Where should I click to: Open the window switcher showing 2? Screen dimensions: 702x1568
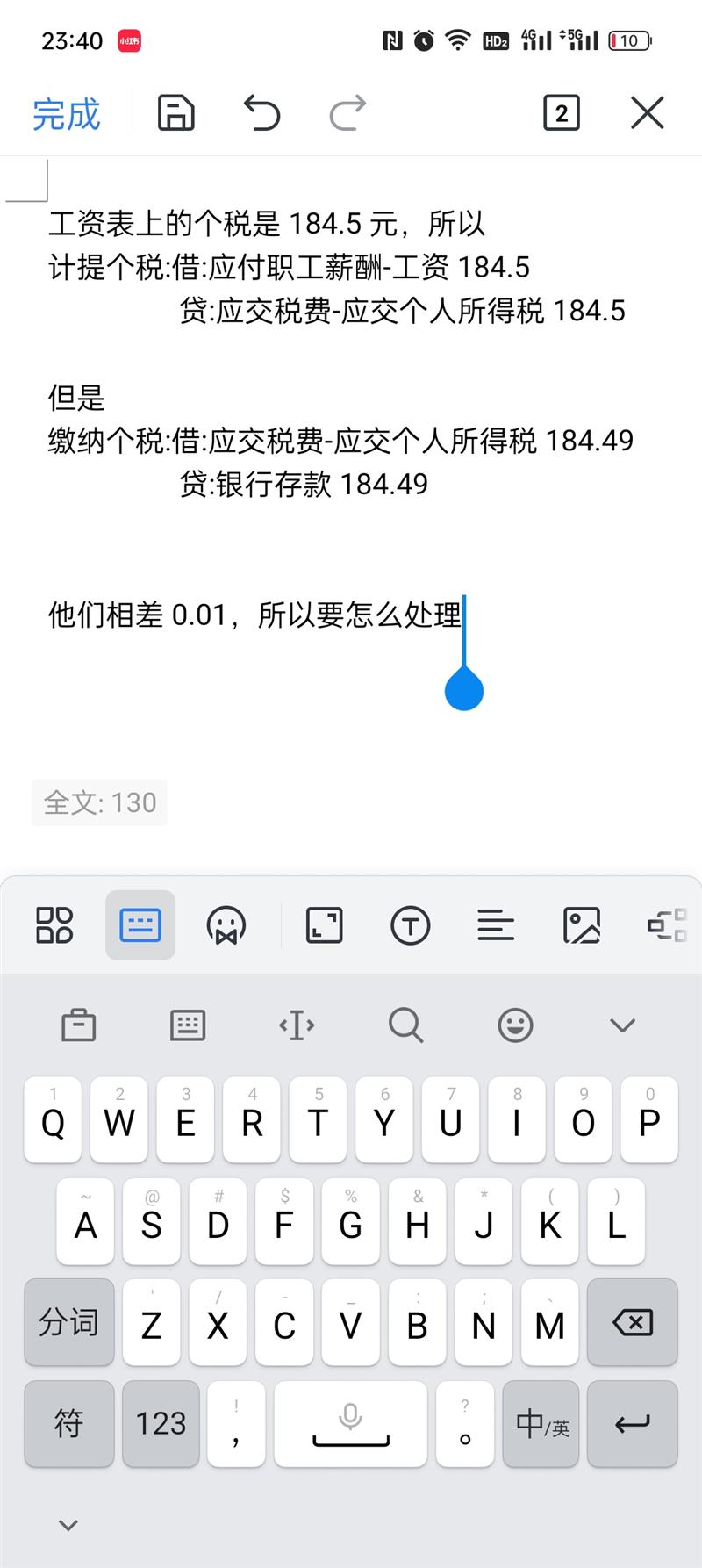(x=562, y=113)
